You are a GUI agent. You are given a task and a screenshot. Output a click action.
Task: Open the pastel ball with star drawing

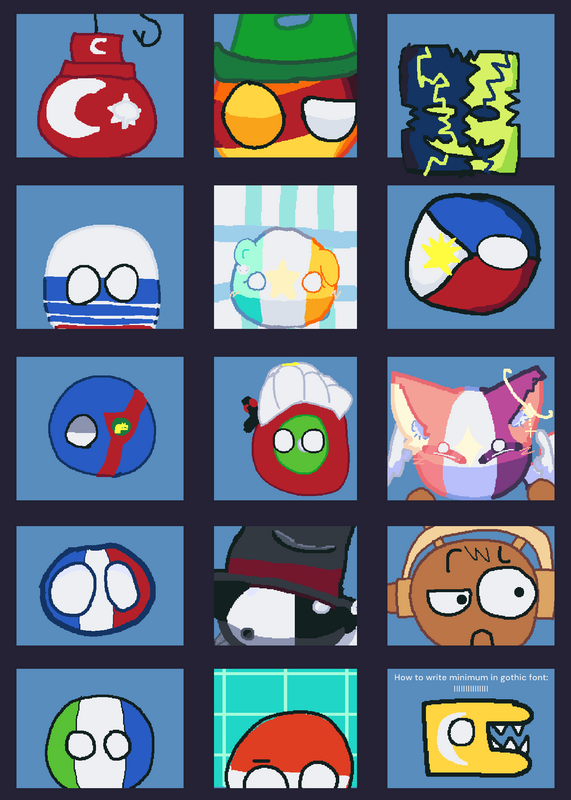(x=285, y=257)
